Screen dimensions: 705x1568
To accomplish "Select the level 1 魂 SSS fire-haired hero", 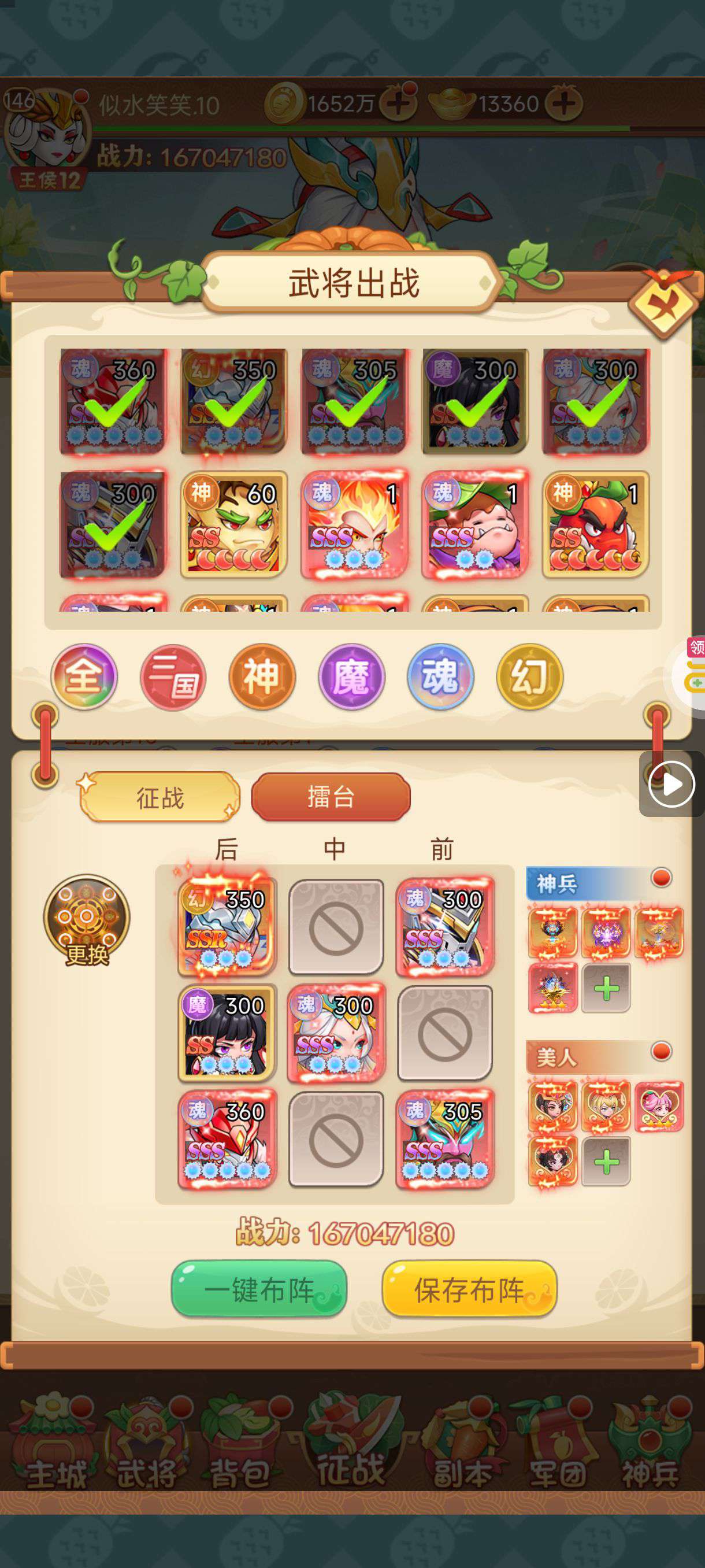I will [x=354, y=524].
